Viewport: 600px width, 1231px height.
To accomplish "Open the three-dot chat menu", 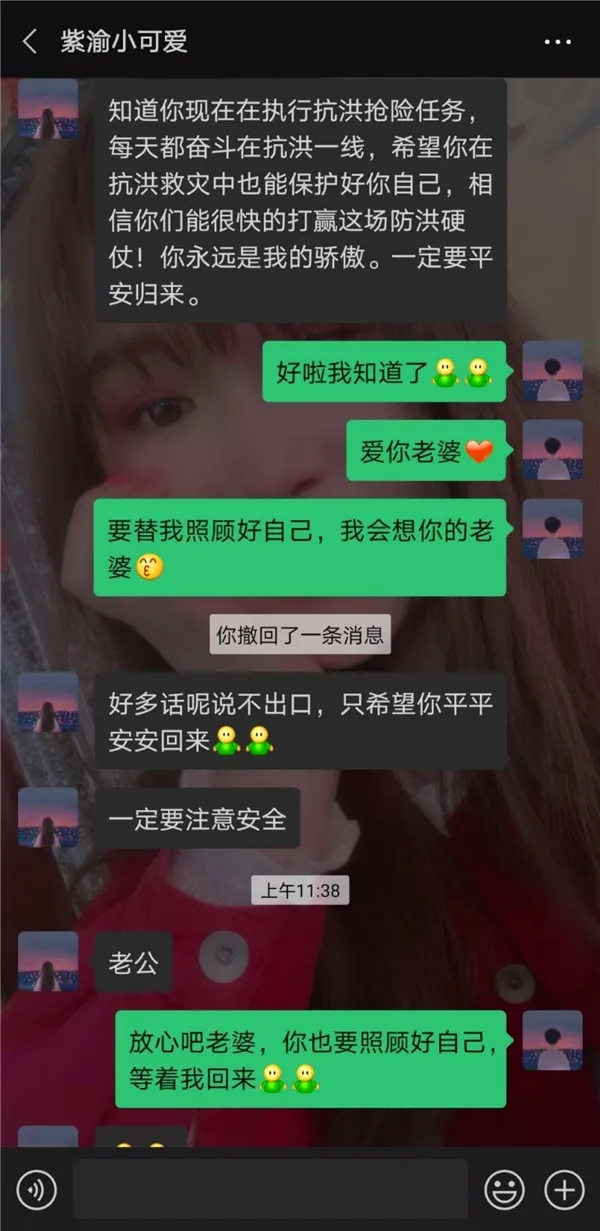I will (x=557, y=42).
